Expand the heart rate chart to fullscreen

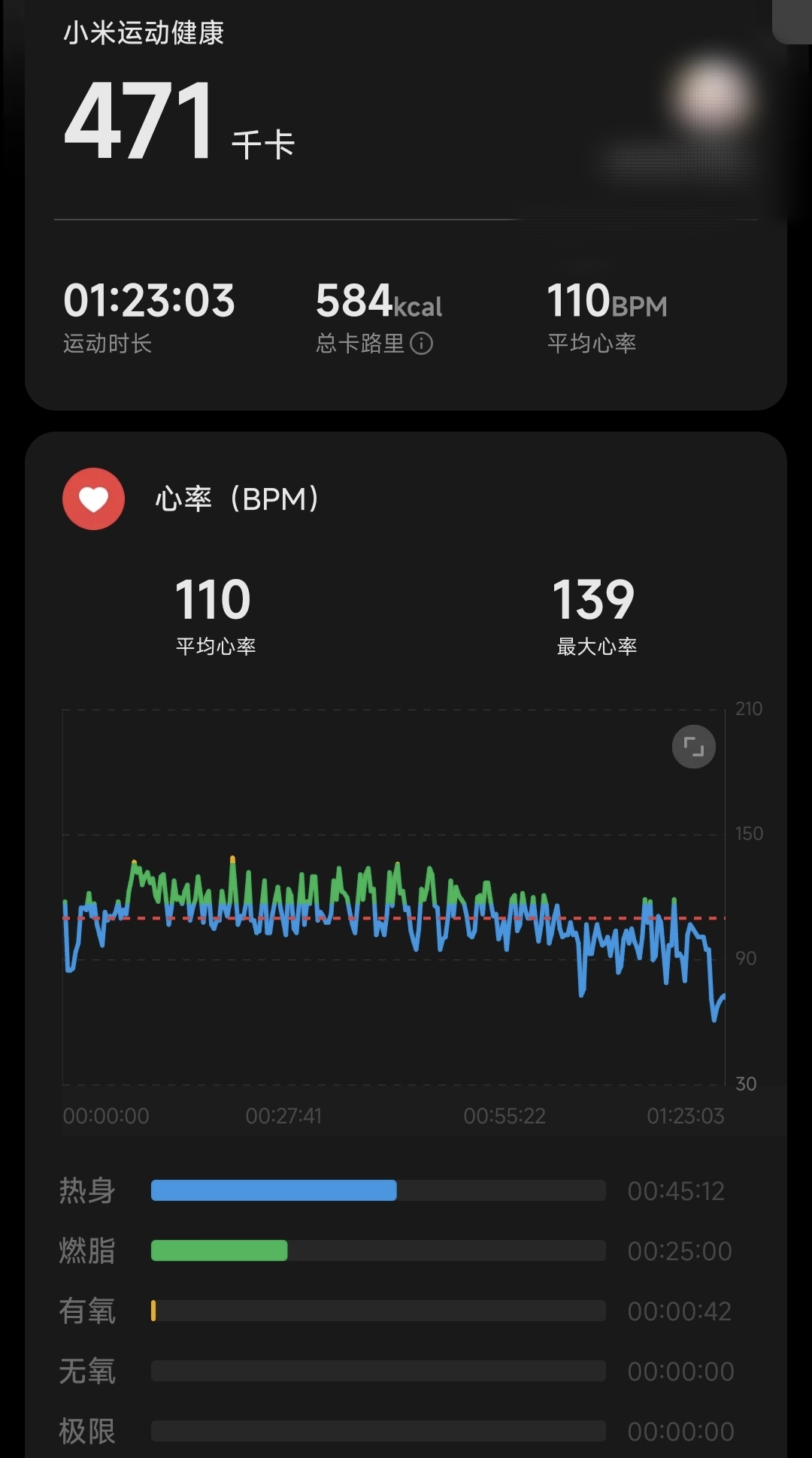(693, 747)
